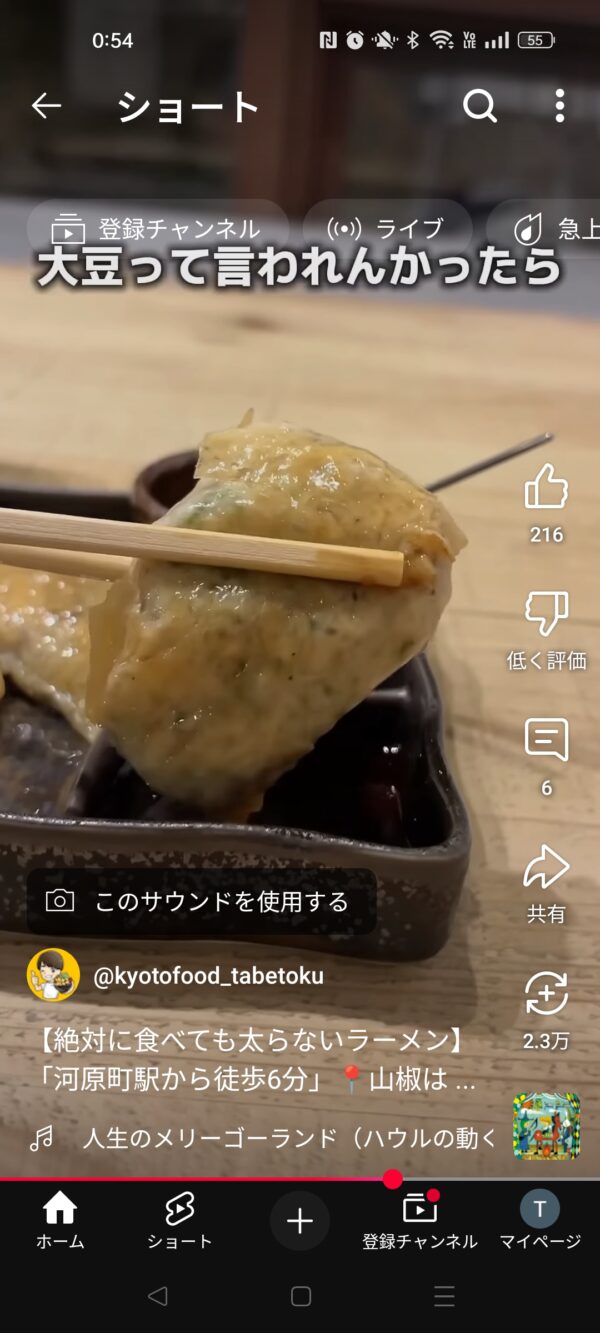Viewport: 600px width, 1333px height.
Task: Open the comments on this short
Action: point(546,742)
